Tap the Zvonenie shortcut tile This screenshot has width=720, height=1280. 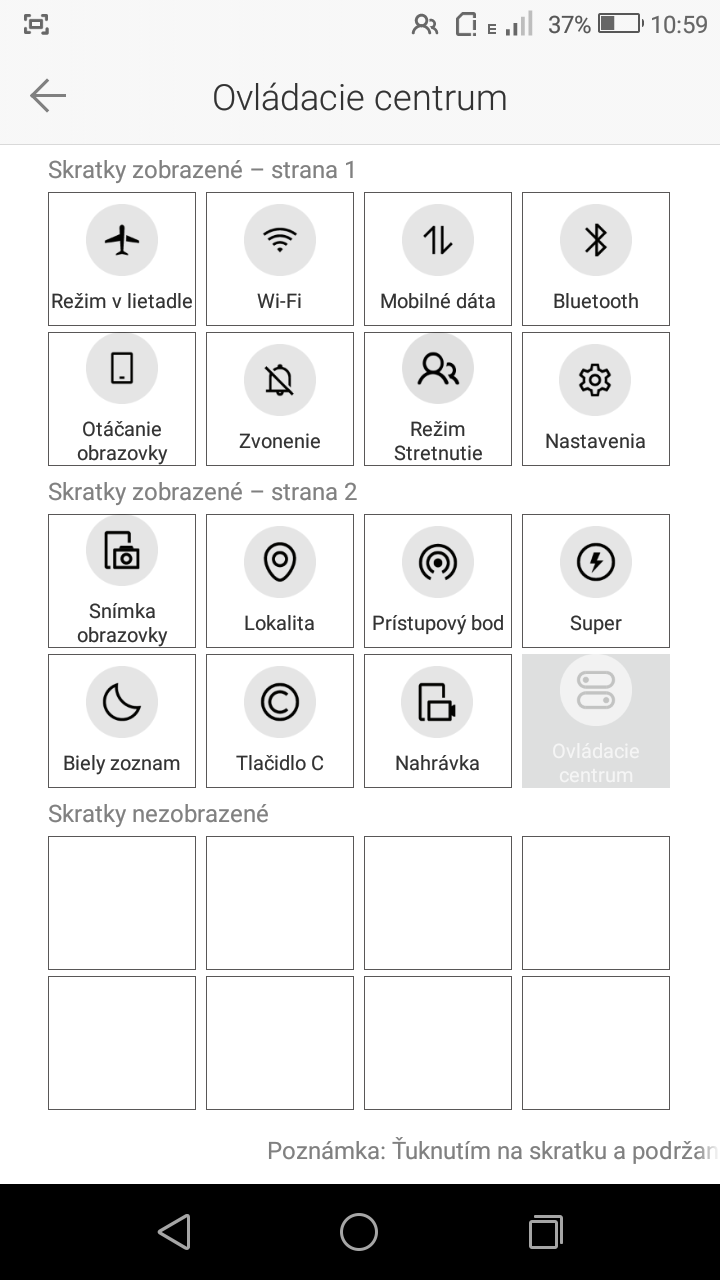280,399
